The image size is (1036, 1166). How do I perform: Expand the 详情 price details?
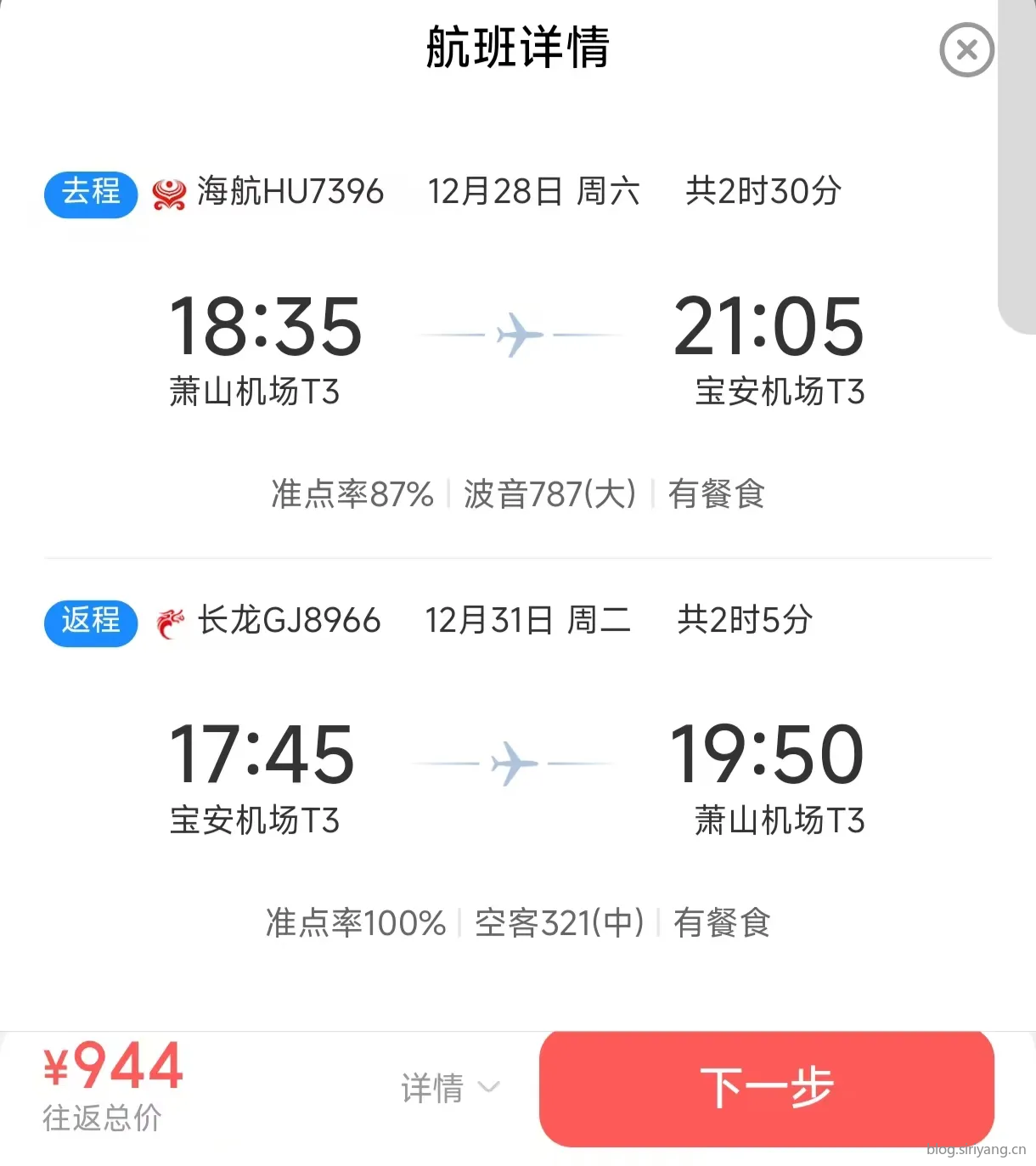click(x=450, y=1088)
